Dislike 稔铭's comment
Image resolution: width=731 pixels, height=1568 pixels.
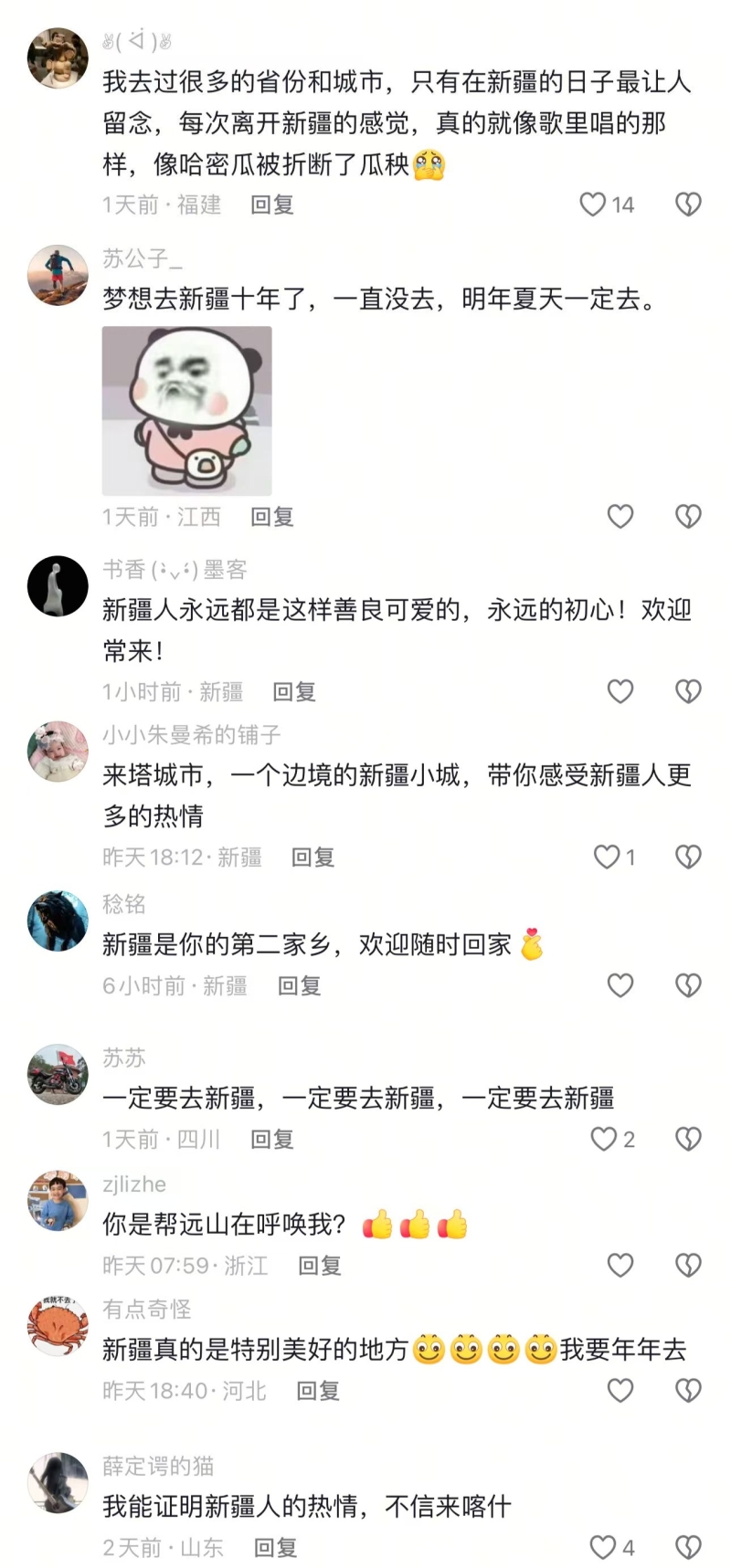pyautogui.click(x=687, y=985)
